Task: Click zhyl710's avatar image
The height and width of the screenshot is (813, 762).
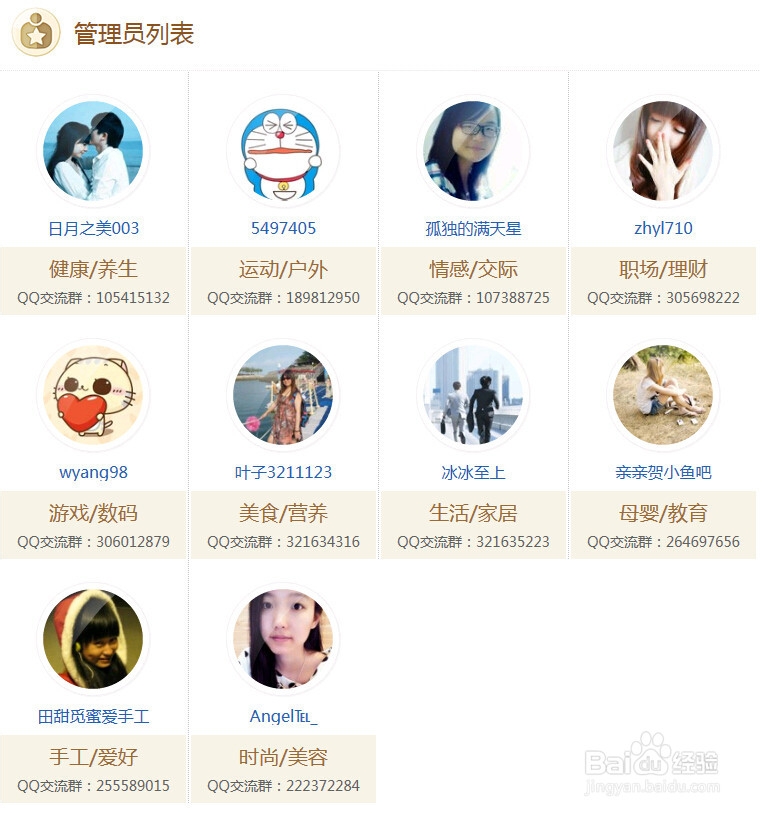Action: [663, 150]
